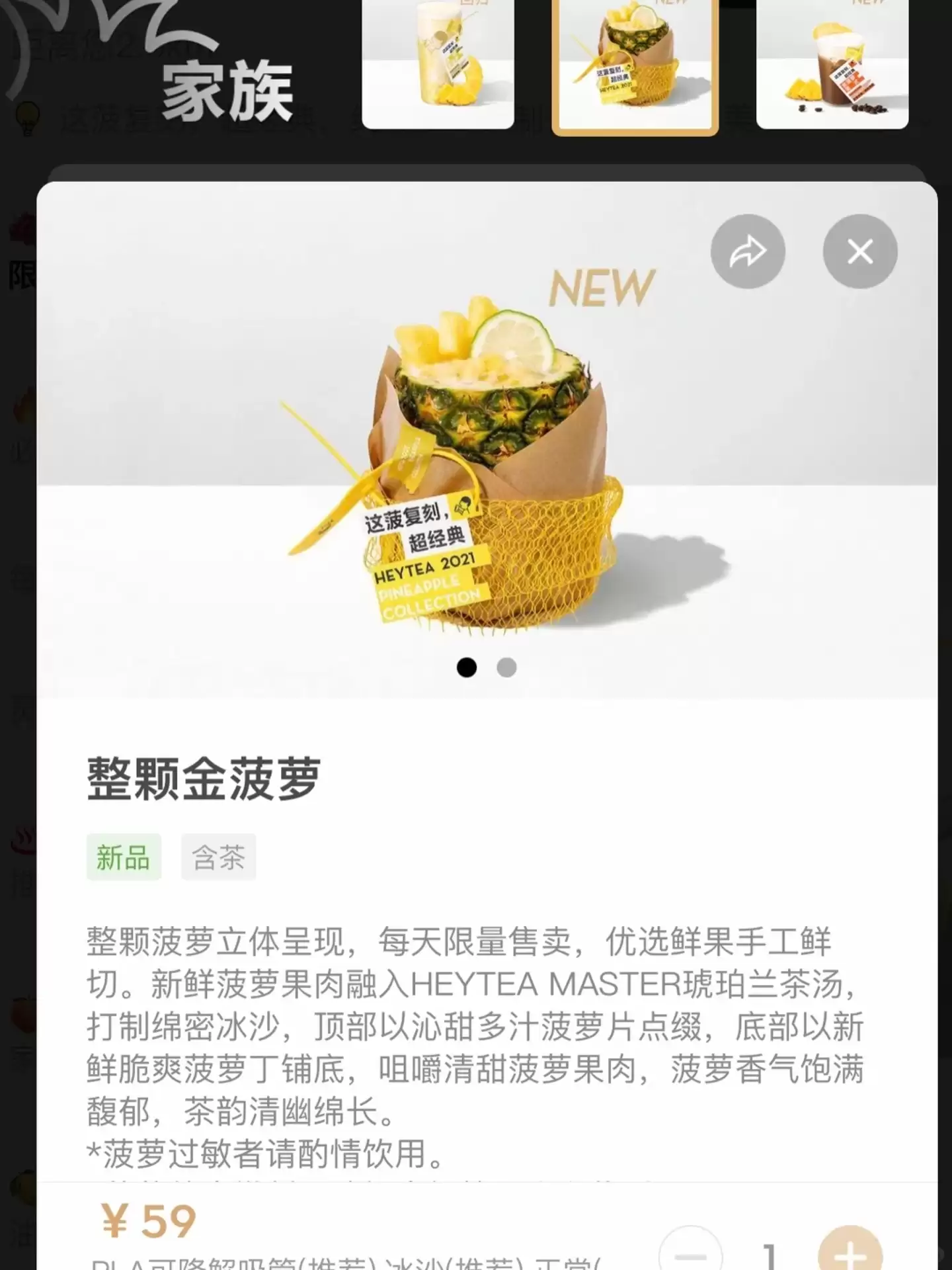Share the 整颗金菠萝 product
Image resolution: width=952 pixels, height=1270 pixels.
[x=747, y=252]
